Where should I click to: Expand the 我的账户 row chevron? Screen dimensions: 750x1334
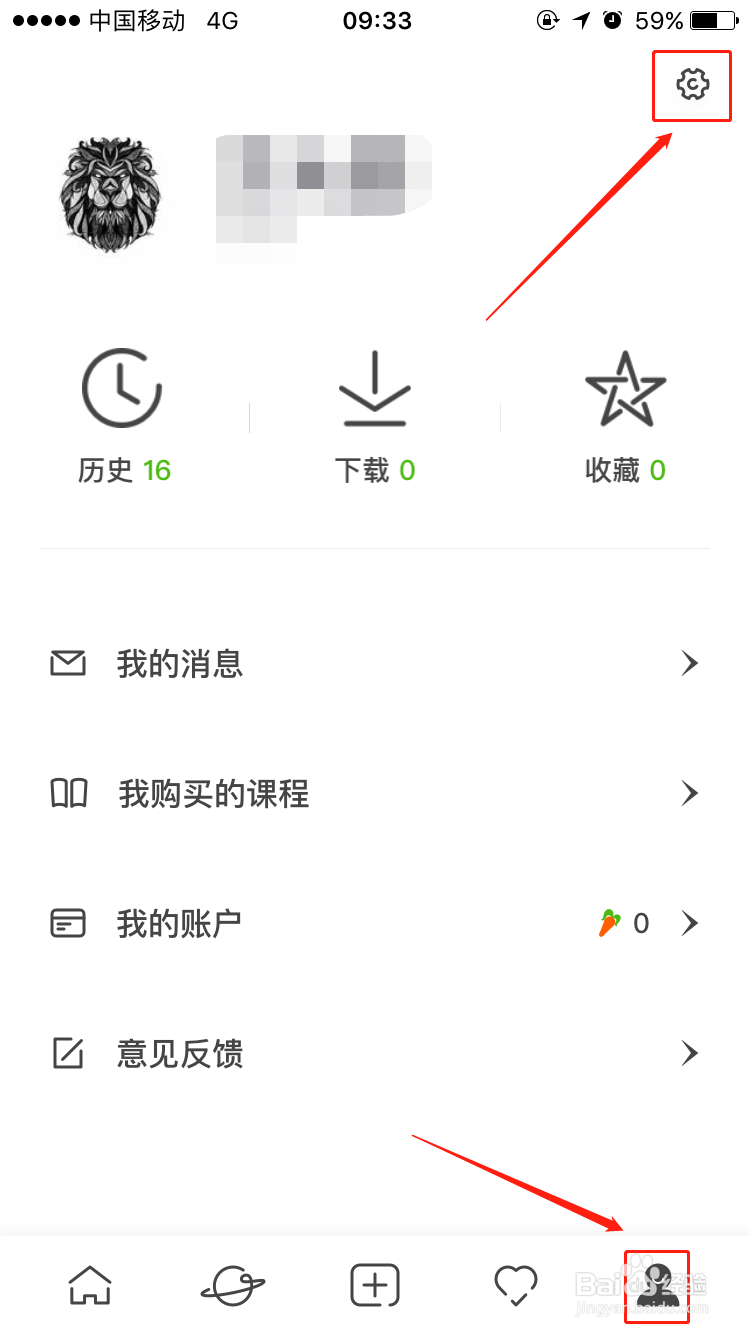[689, 923]
